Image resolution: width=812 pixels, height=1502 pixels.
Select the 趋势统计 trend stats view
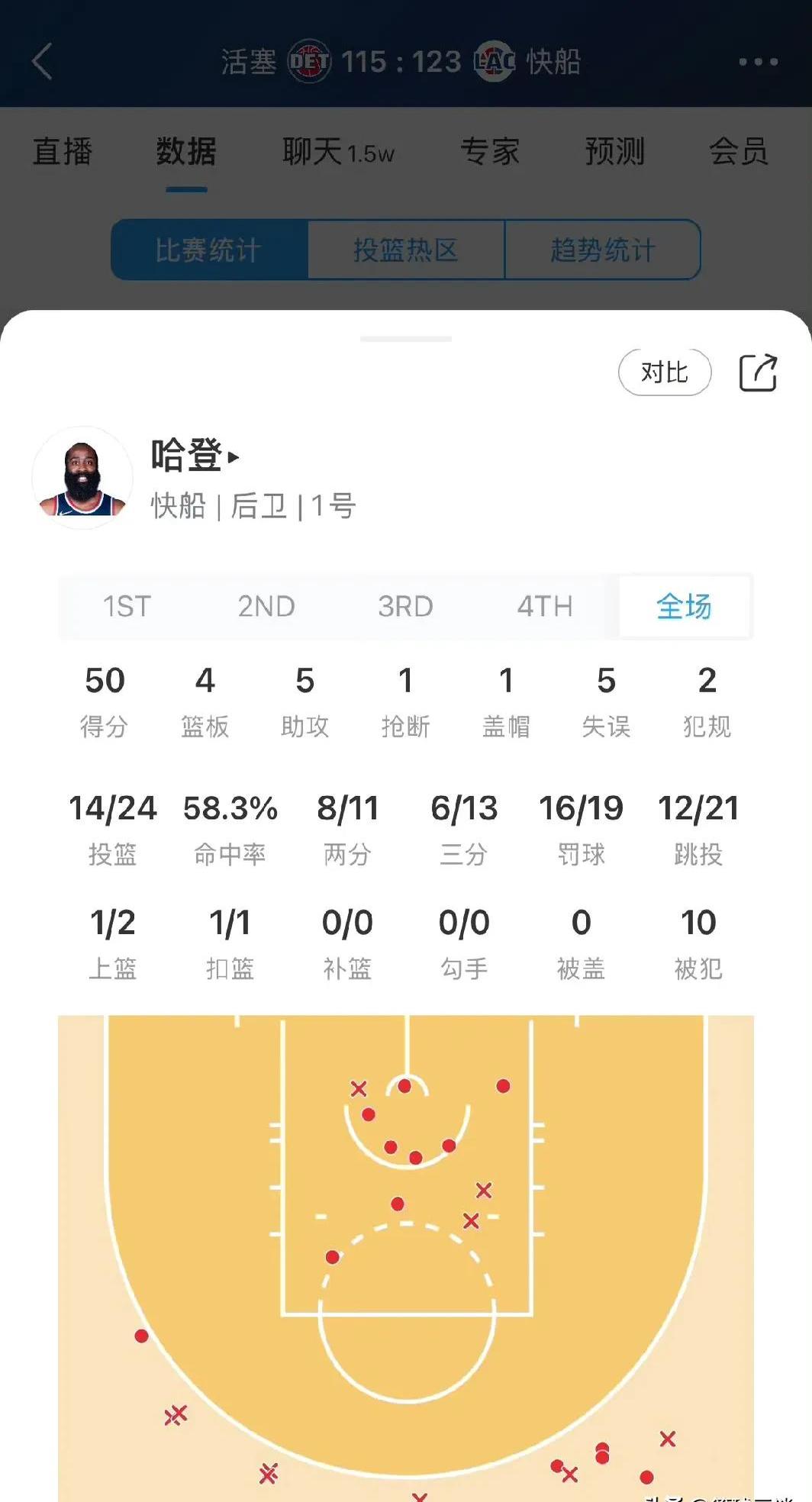(602, 250)
